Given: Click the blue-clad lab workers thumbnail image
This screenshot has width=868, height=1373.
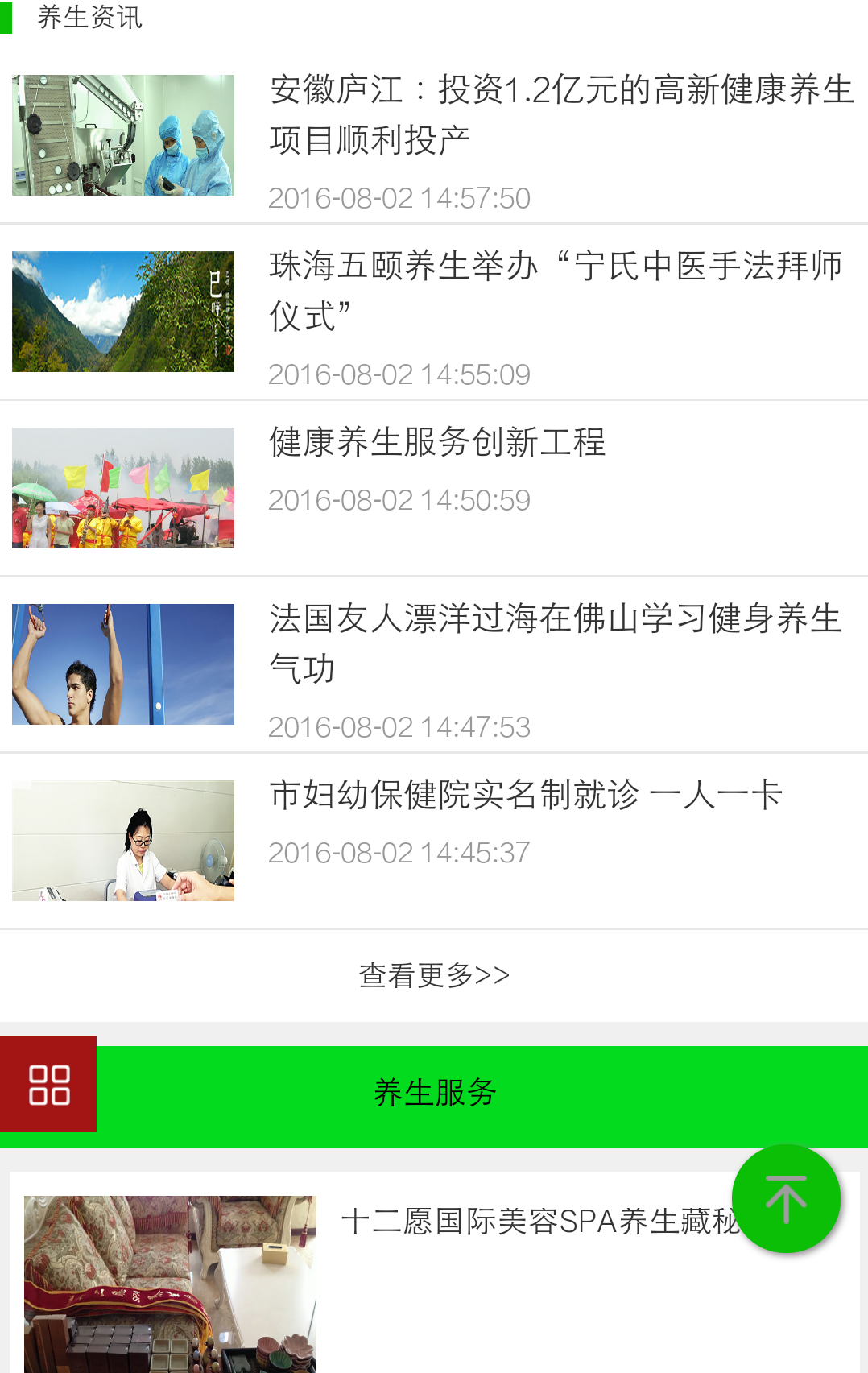Looking at the screenshot, I should 122,134.
